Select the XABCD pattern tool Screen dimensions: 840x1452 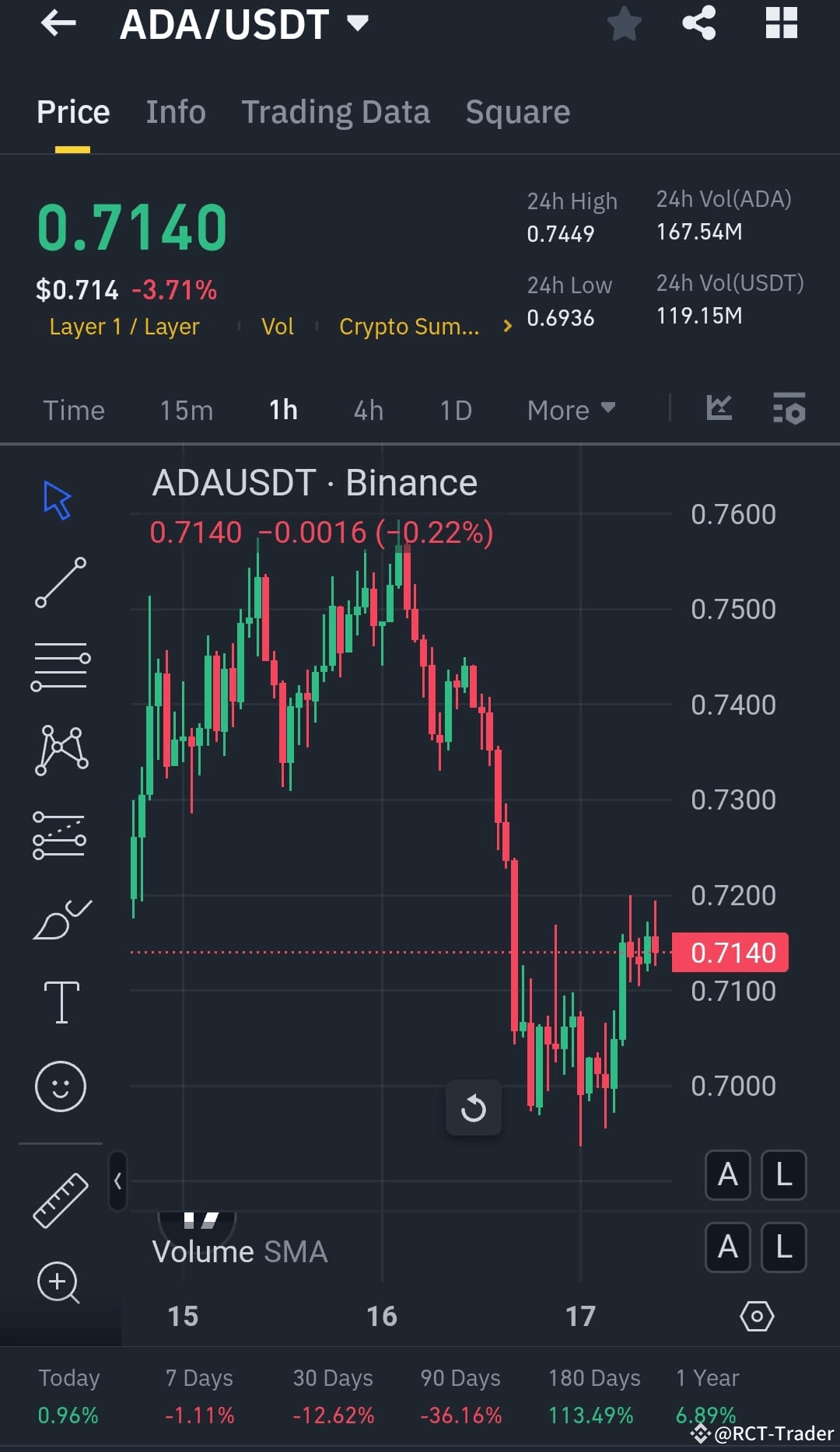tap(60, 750)
